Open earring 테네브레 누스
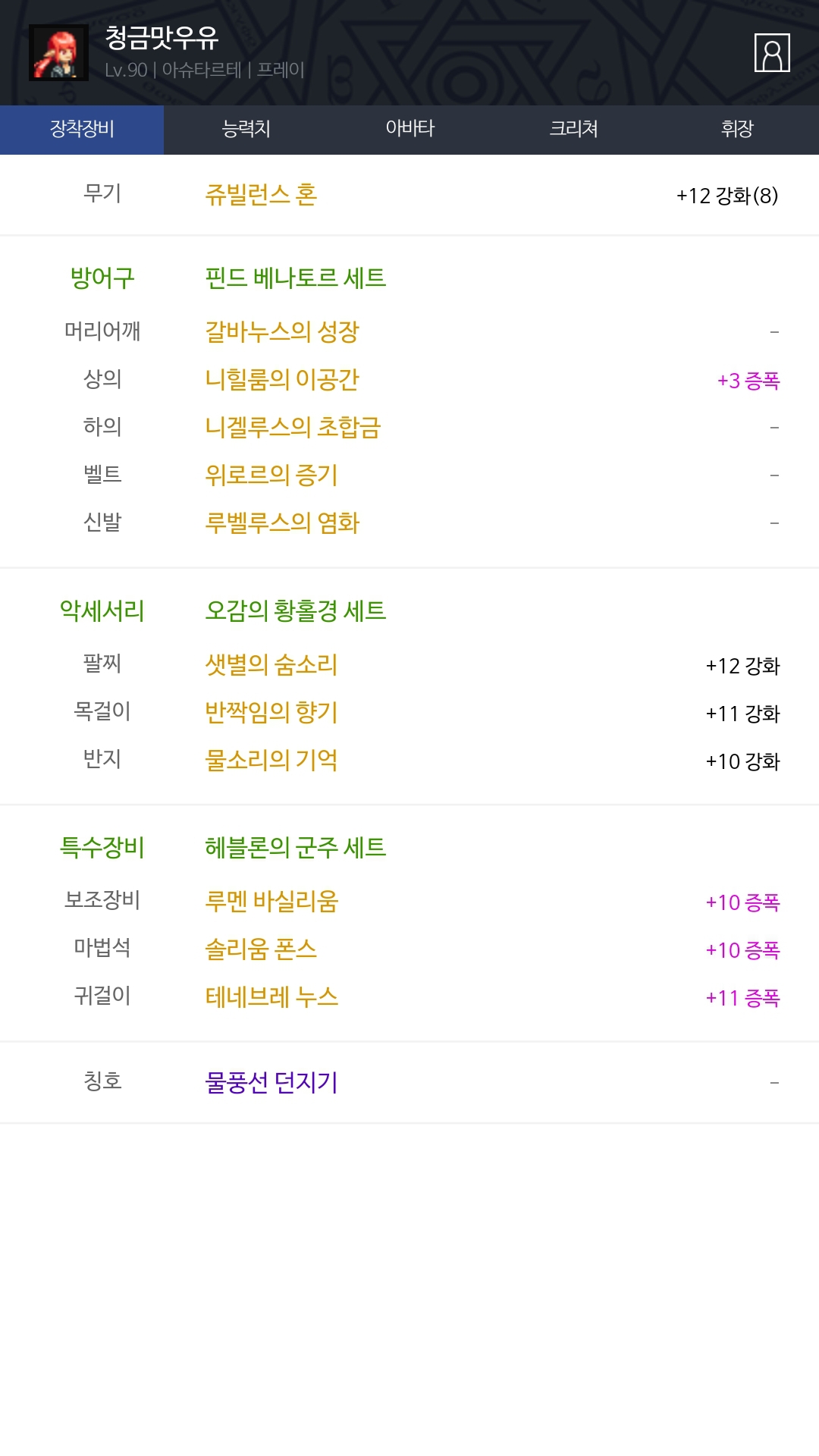Screen dimensions: 819x1456 [x=271, y=996]
